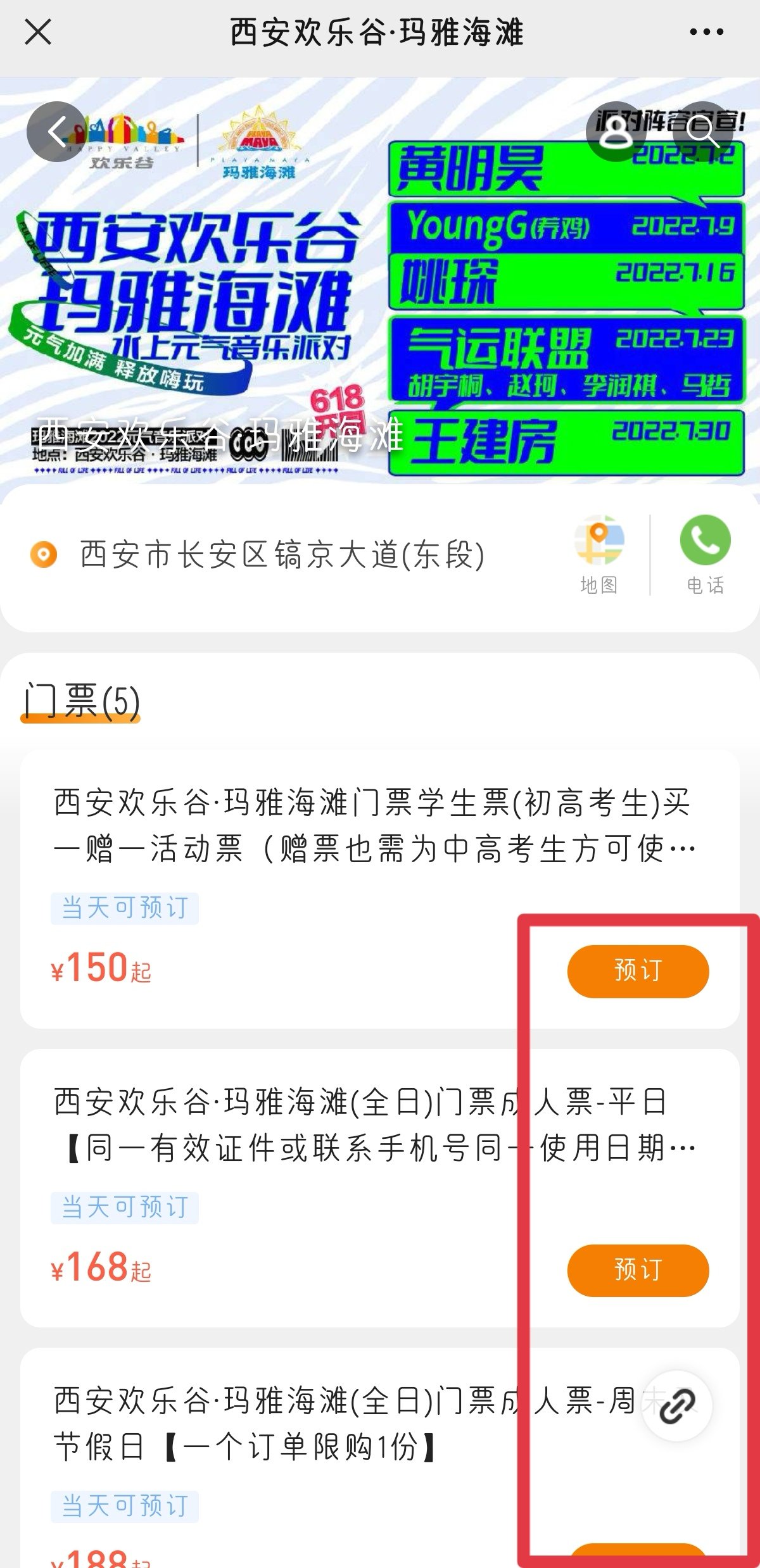Book the ¥168 weekday adult ticket
This screenshot has height=1568, width=760.
point(638,1270)
